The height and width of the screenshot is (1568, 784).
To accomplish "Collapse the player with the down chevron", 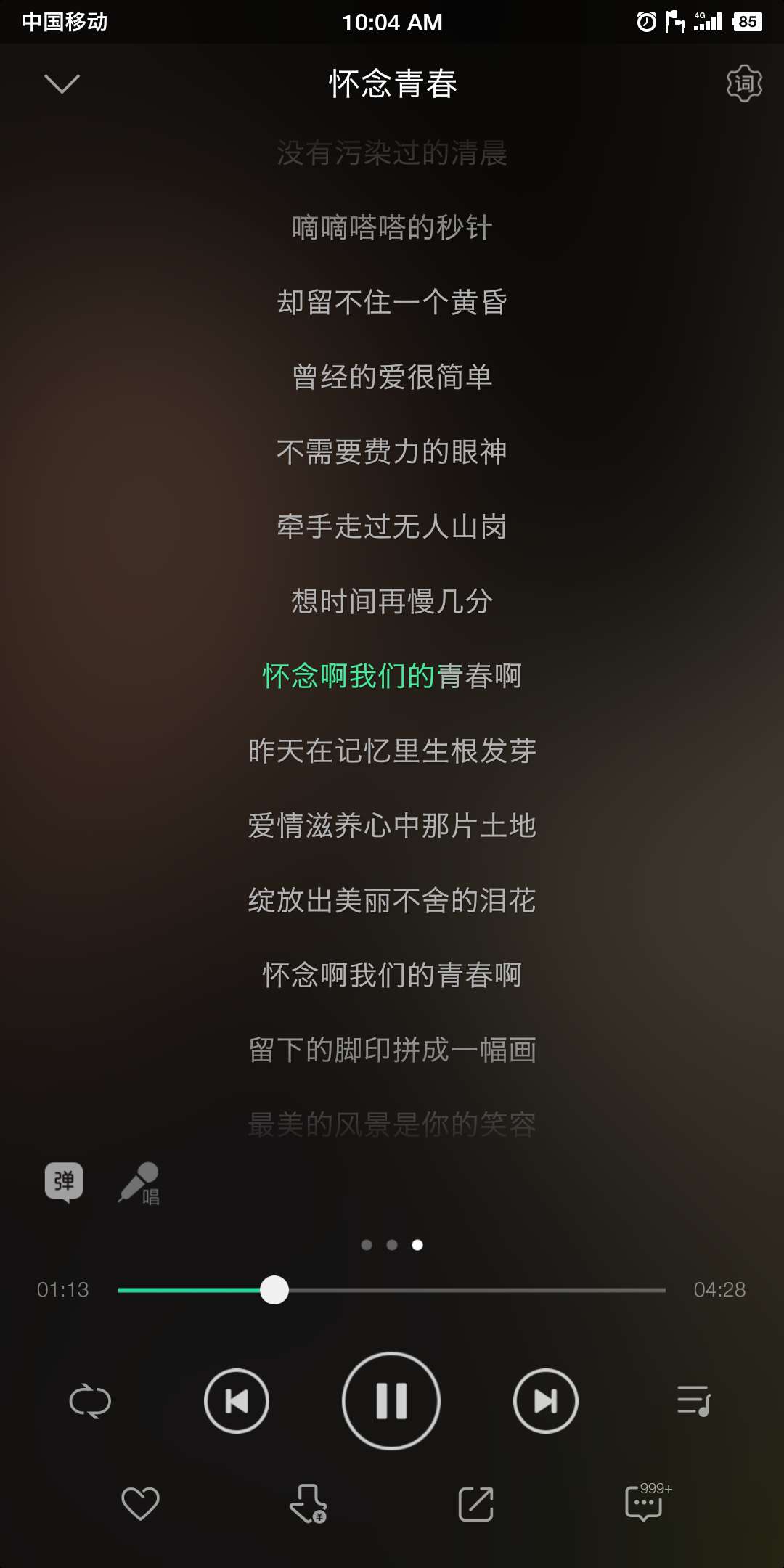I will 62,83.
